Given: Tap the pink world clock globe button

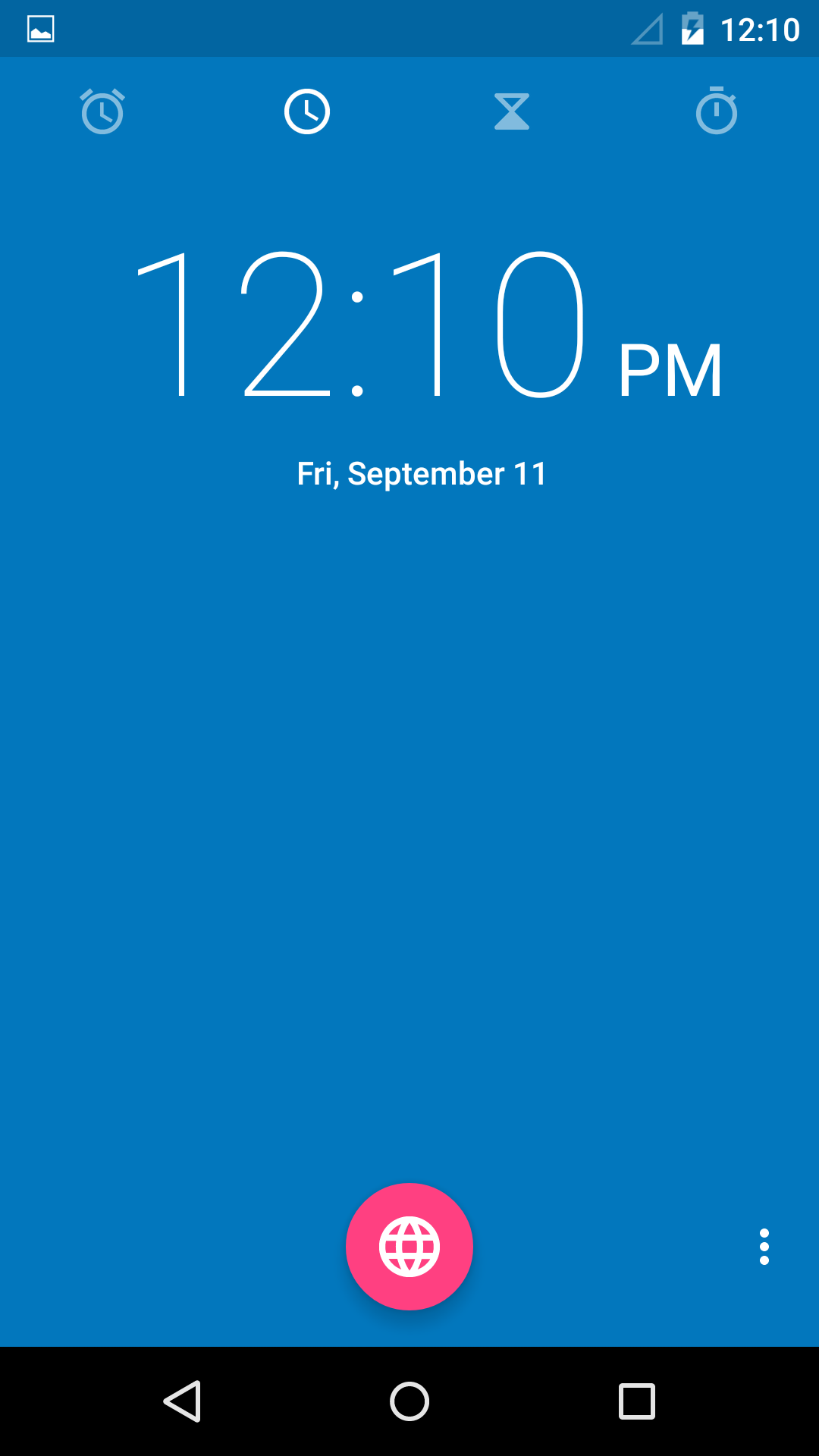Looking at the screenshot, I should 409,1247.
